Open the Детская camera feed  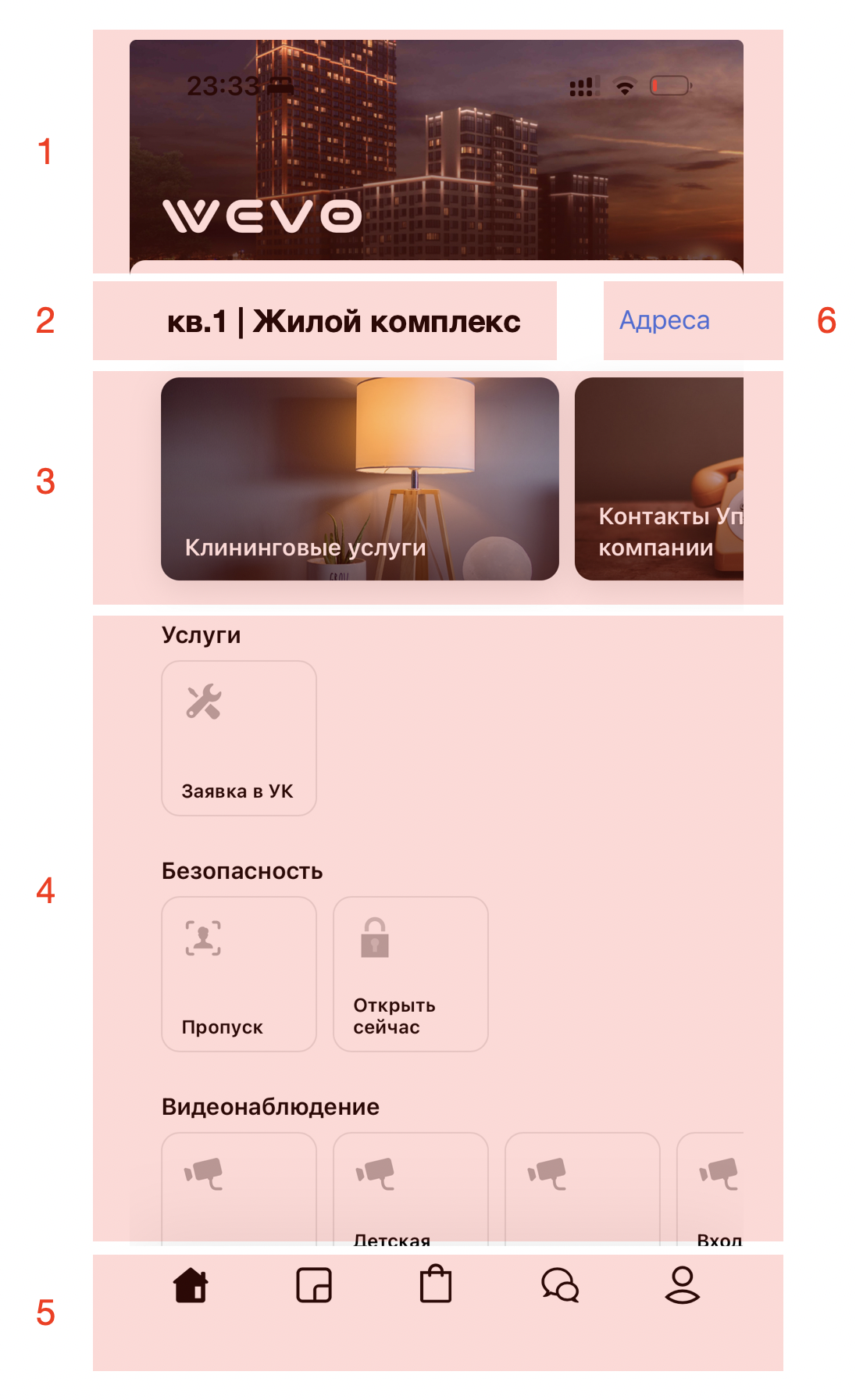[411, 1188]
